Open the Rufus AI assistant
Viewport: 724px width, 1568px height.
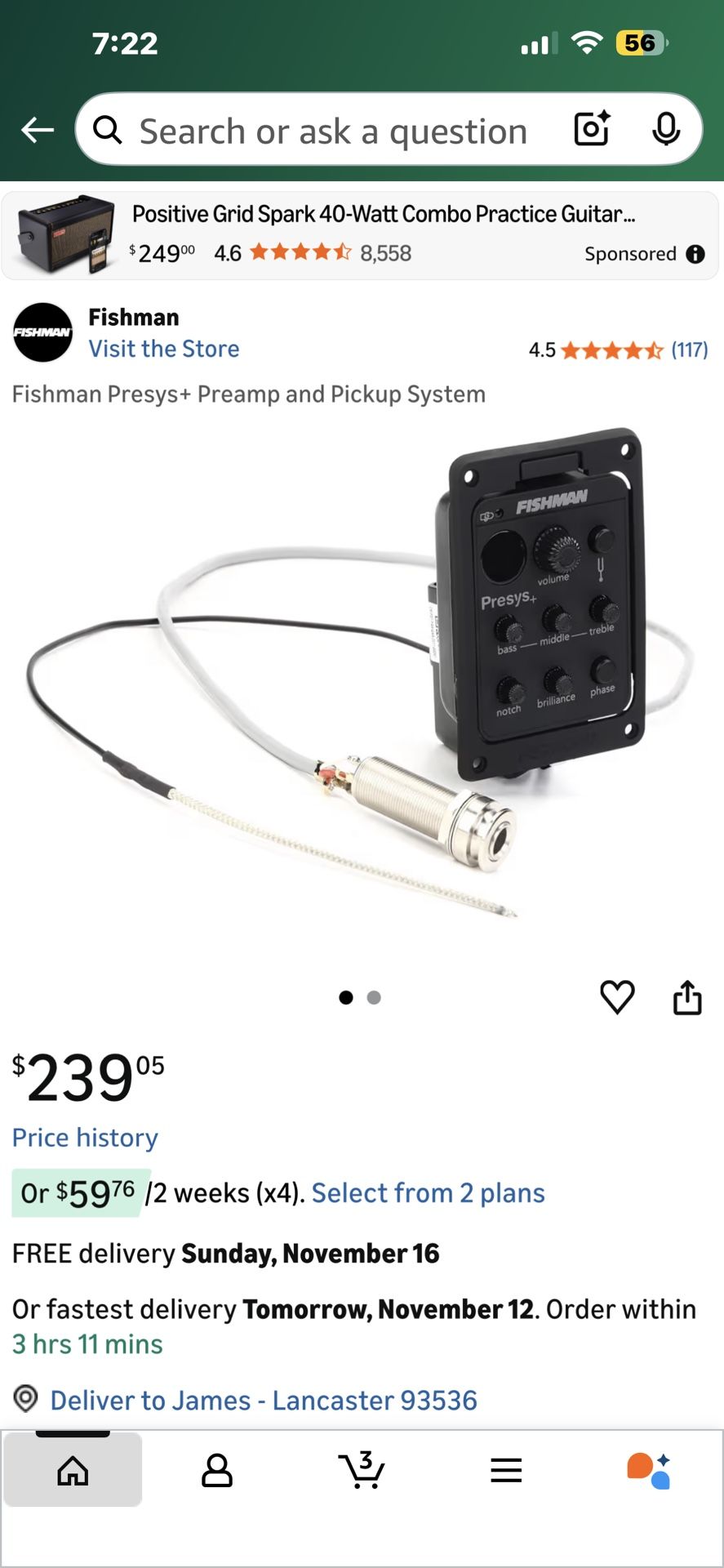point(649,1471)
